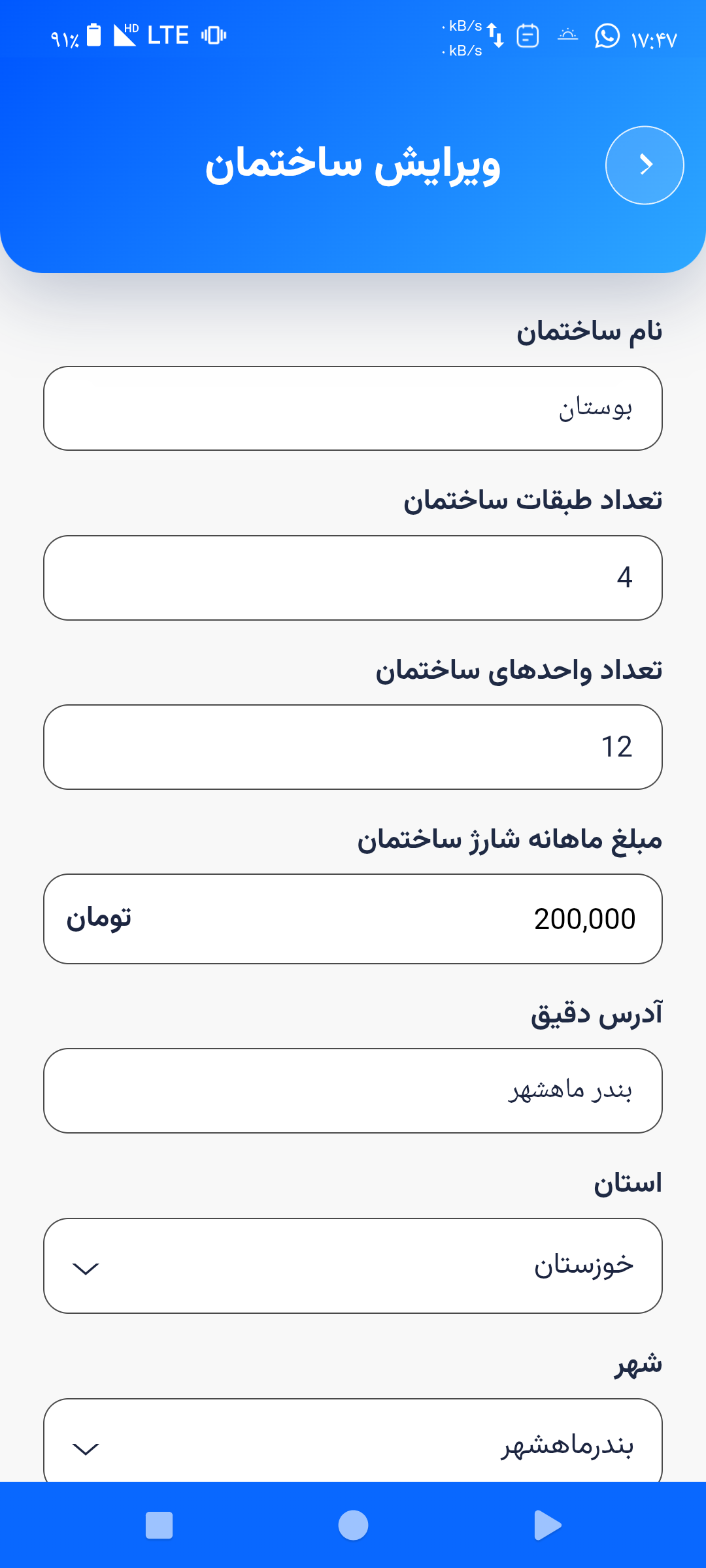This screenshot has height=1568, width=706.
Task: Click the building name field showing بوستان
Action: point(353,408)
